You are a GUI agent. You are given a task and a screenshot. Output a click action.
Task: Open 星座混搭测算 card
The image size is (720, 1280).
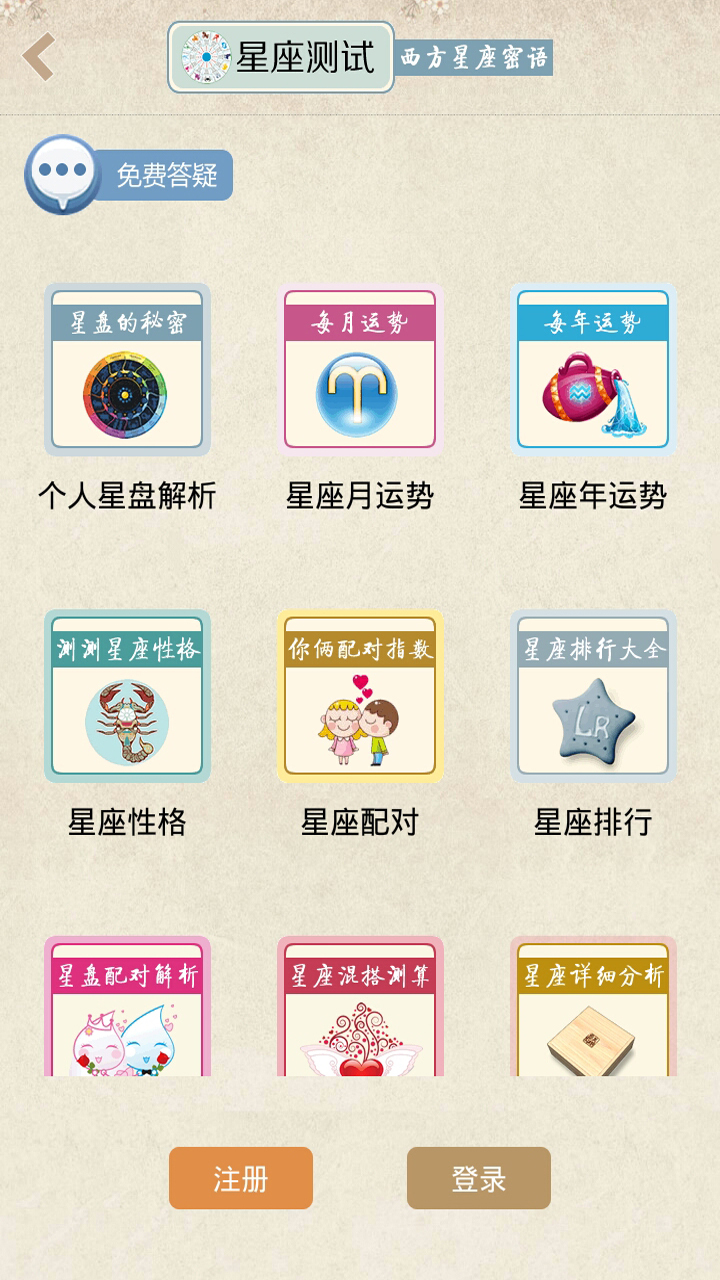(x=360, y=1008)
